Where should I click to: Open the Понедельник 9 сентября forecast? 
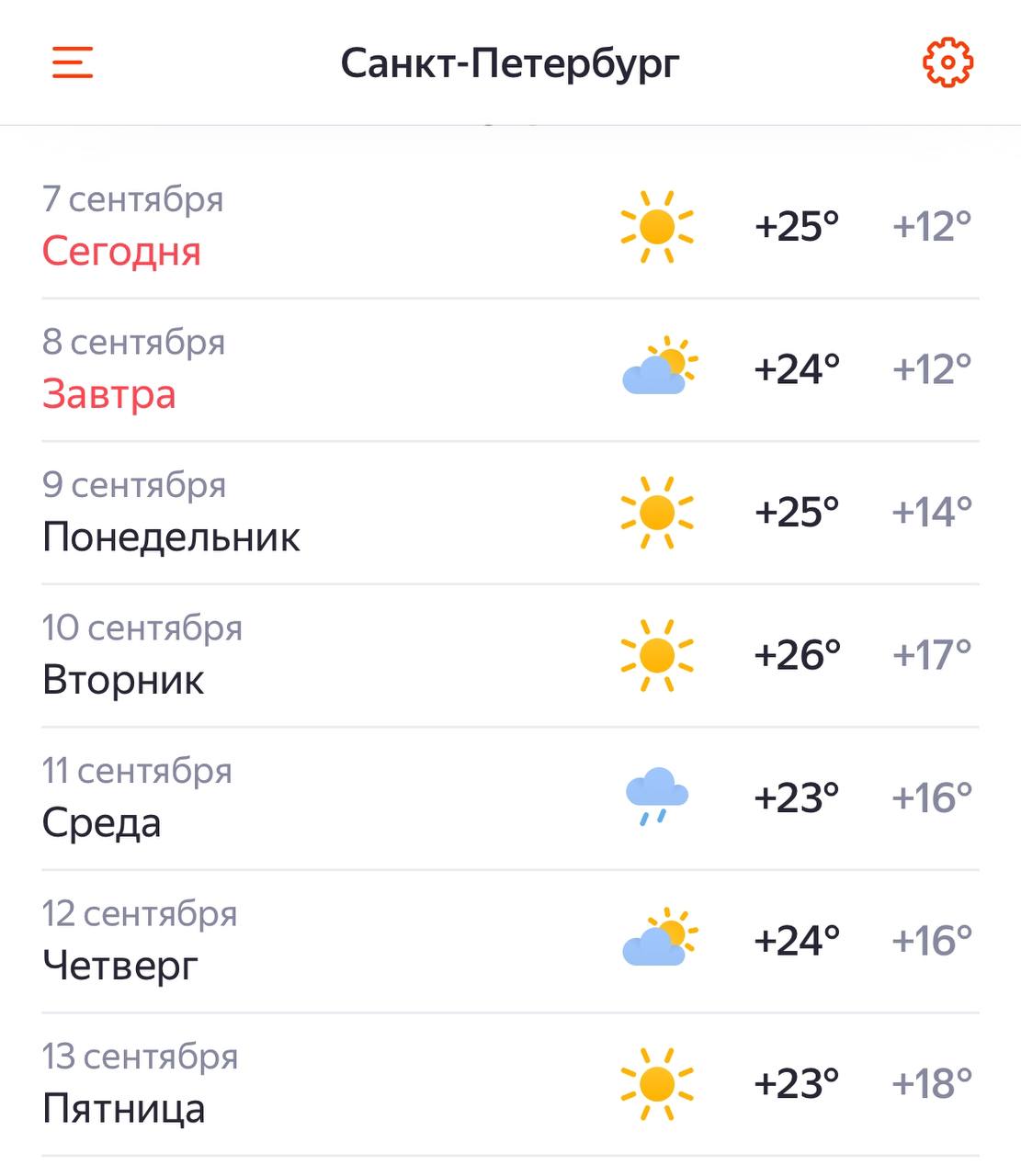click(510, 512)
